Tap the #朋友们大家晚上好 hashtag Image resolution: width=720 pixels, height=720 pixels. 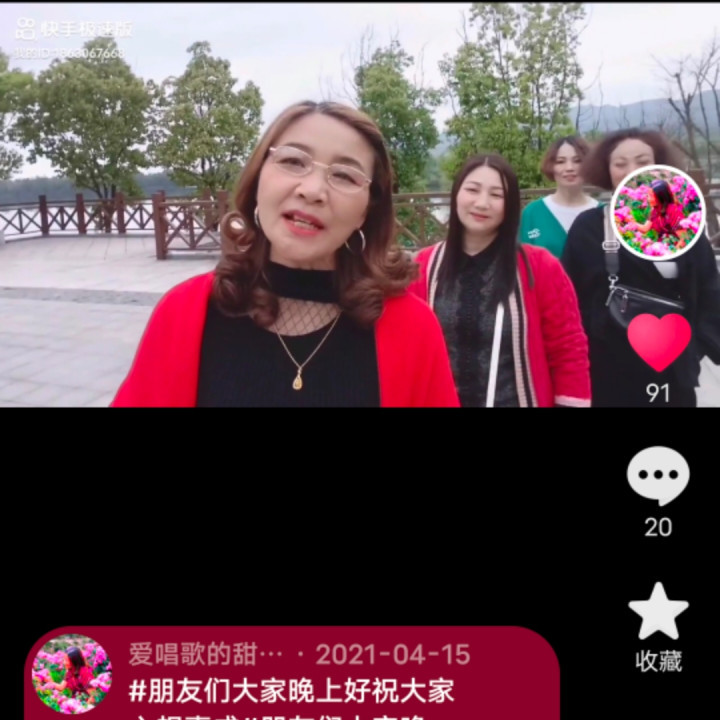coord(290,691)
